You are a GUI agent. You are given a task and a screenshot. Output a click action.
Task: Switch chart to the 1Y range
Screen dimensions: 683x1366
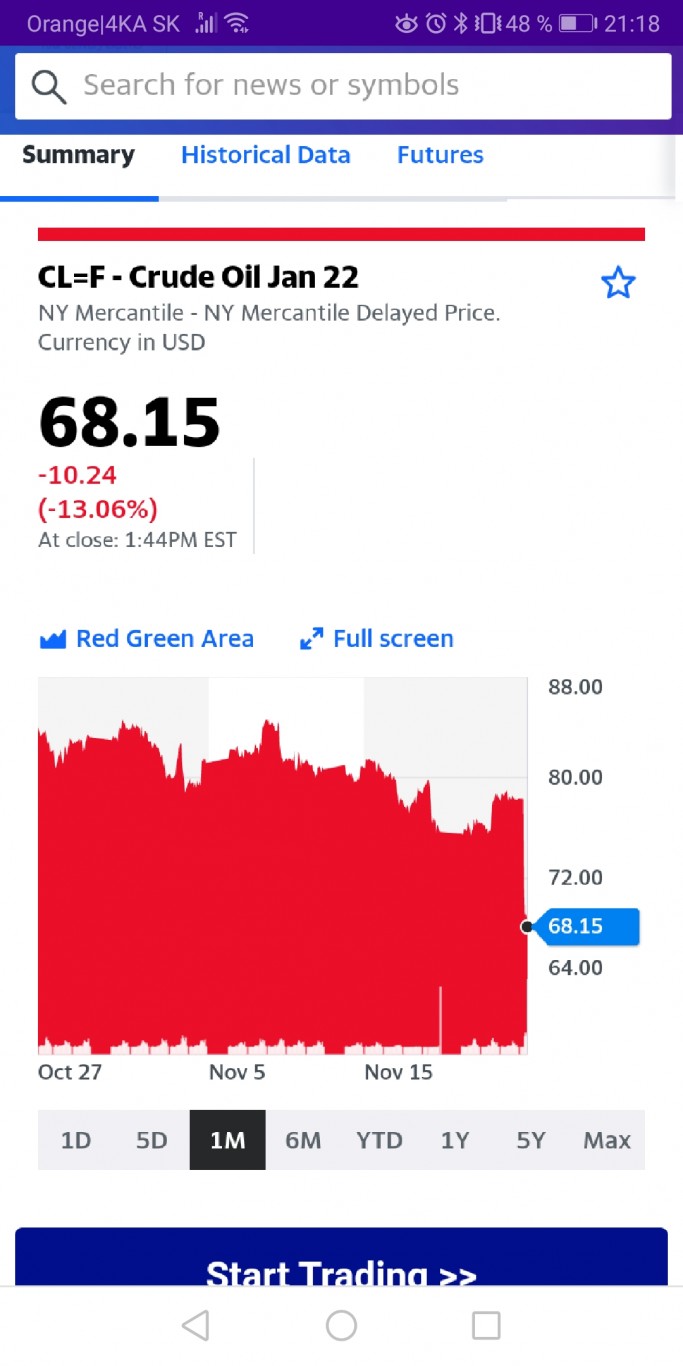pyautogui.click(x=455, y=1140)
